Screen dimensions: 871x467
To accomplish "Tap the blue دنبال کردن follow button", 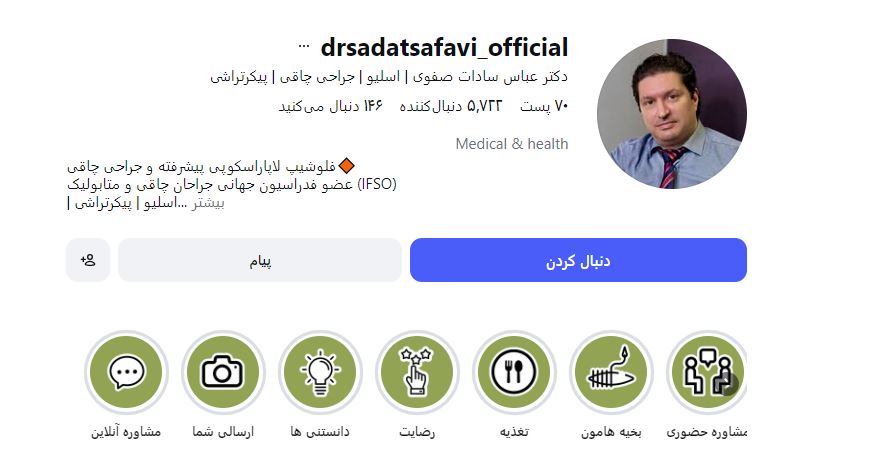I will tap(578, 260).
